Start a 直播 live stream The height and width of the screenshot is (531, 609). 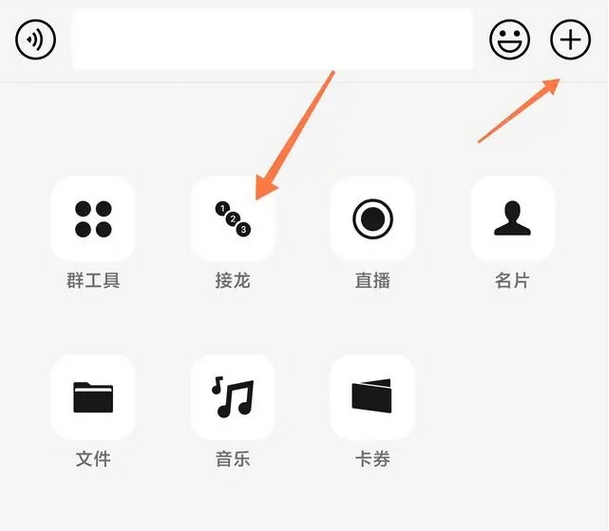(372, 219)
